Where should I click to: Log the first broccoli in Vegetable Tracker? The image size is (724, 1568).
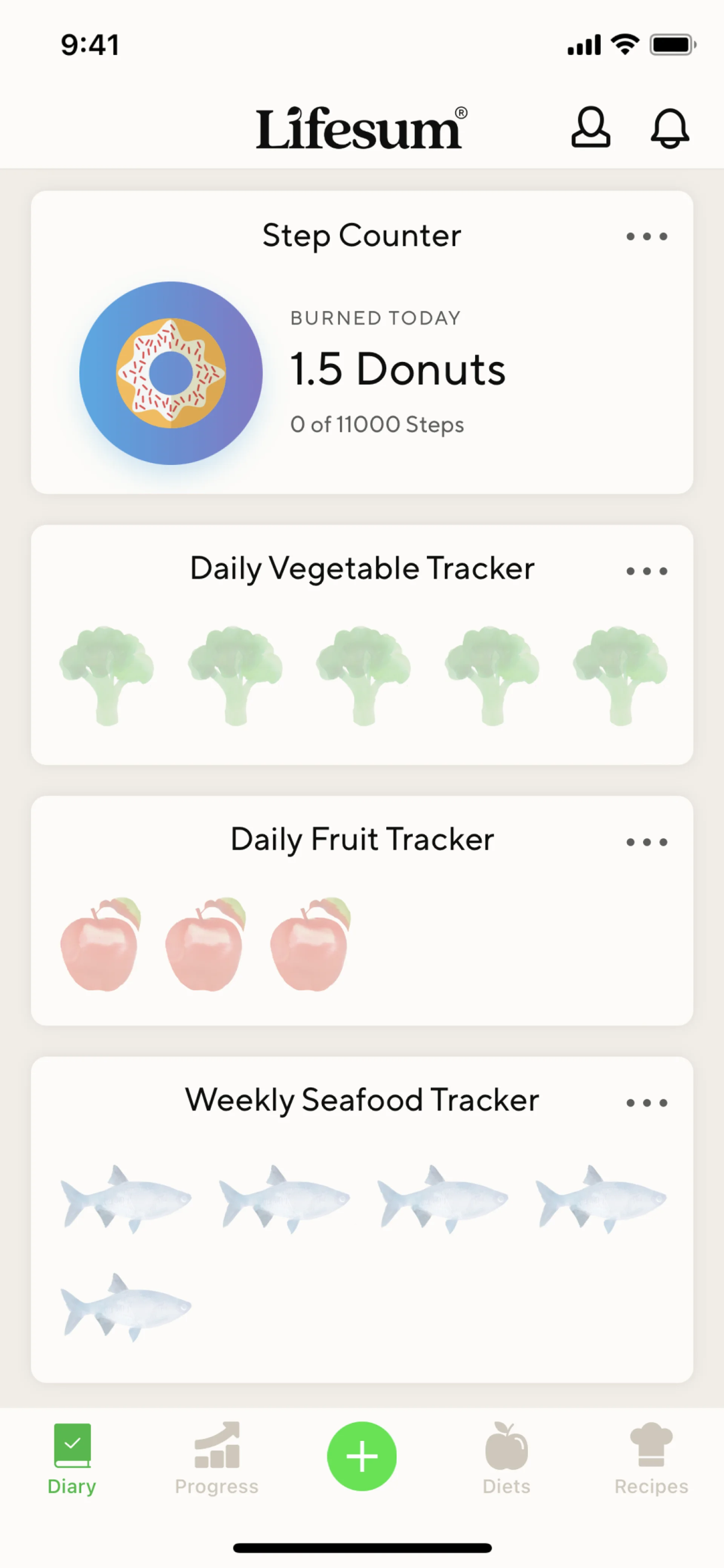click(106, 674)
